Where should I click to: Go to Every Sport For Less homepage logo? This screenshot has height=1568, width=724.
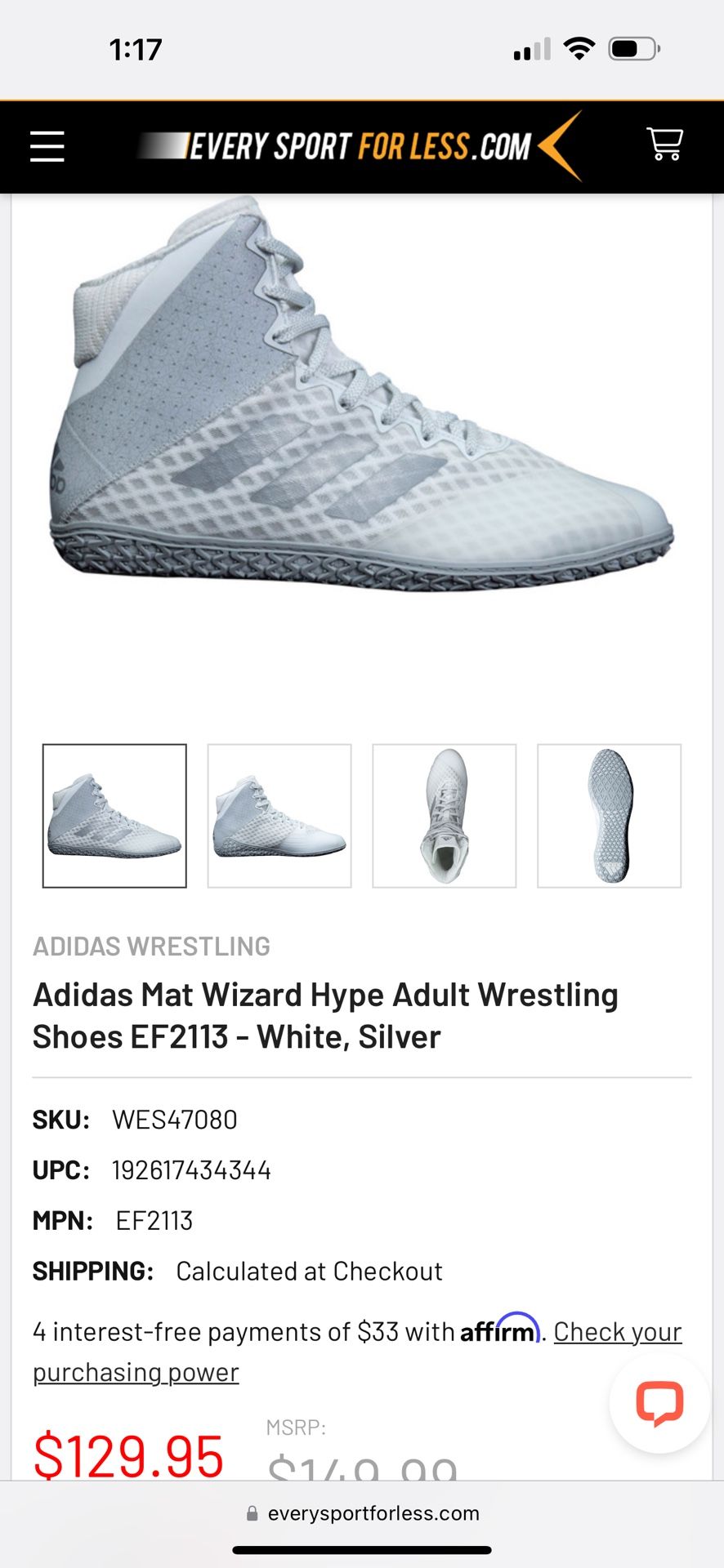pos(360,146)
